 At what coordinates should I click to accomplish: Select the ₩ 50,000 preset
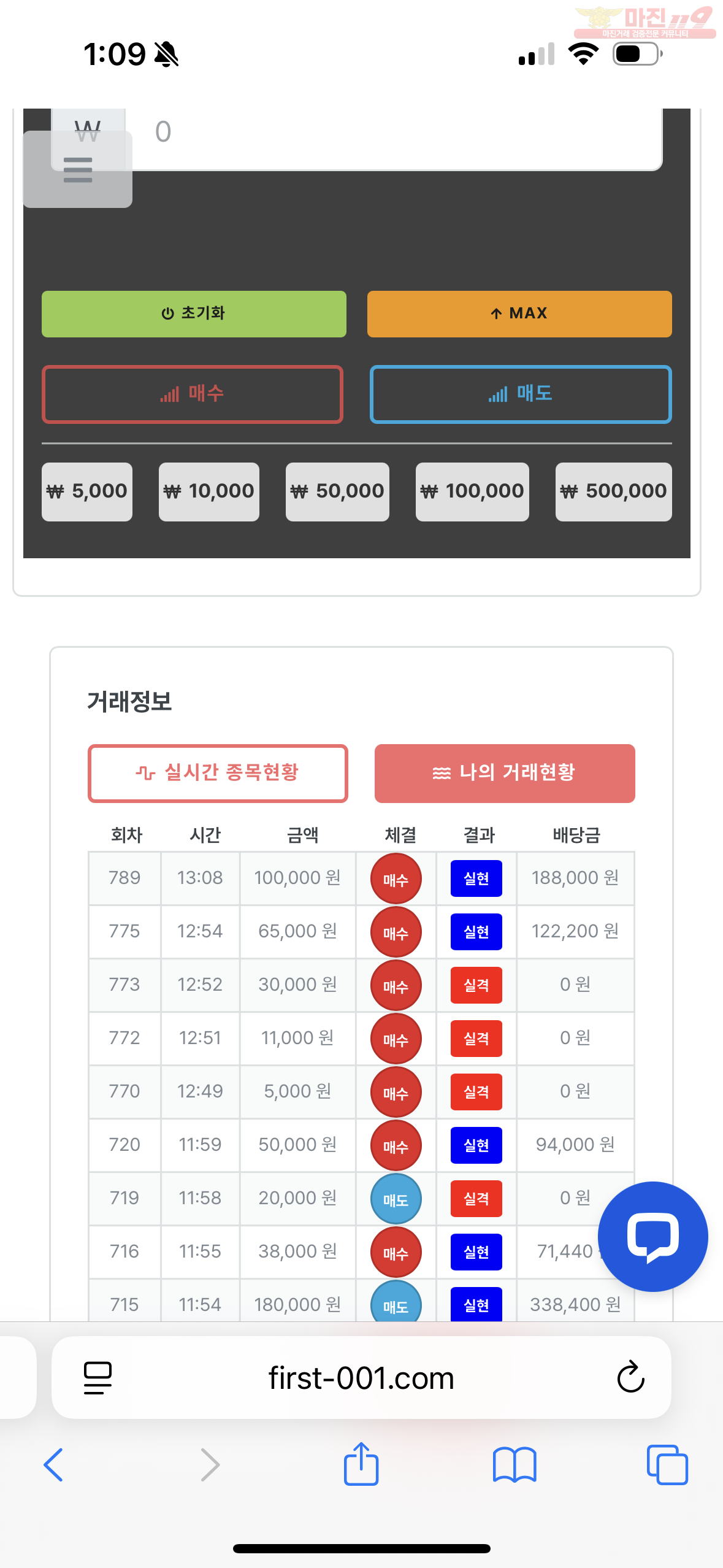click(337, 491)
